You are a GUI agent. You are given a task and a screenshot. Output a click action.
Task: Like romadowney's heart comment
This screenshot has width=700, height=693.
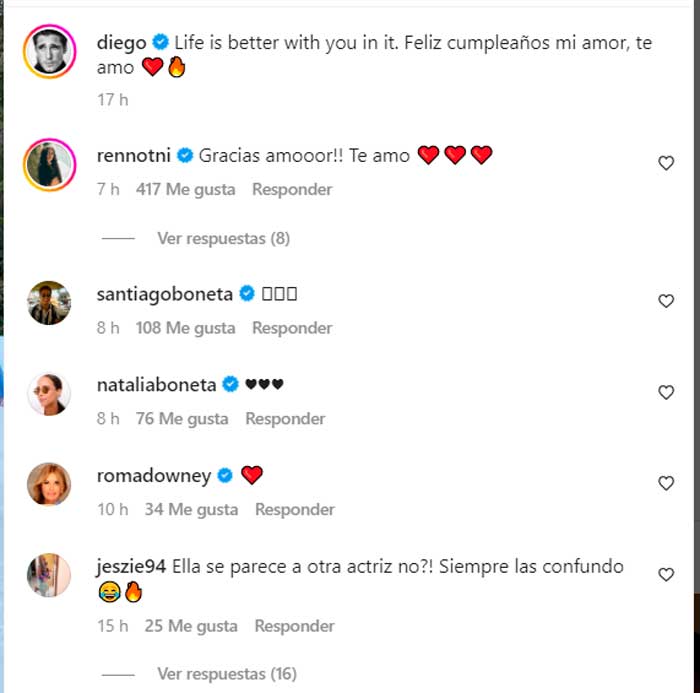666,483
